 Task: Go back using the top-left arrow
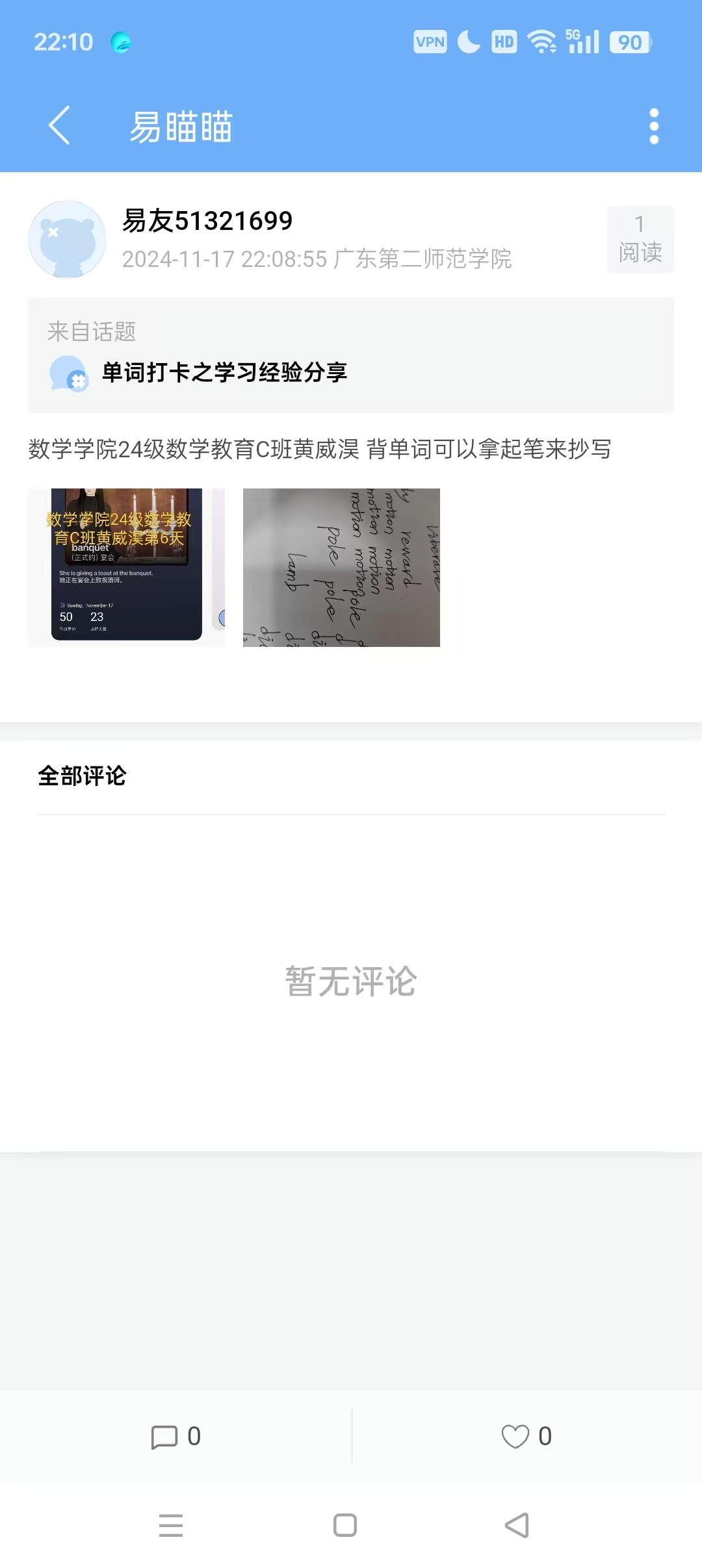(x=59, y=125)
